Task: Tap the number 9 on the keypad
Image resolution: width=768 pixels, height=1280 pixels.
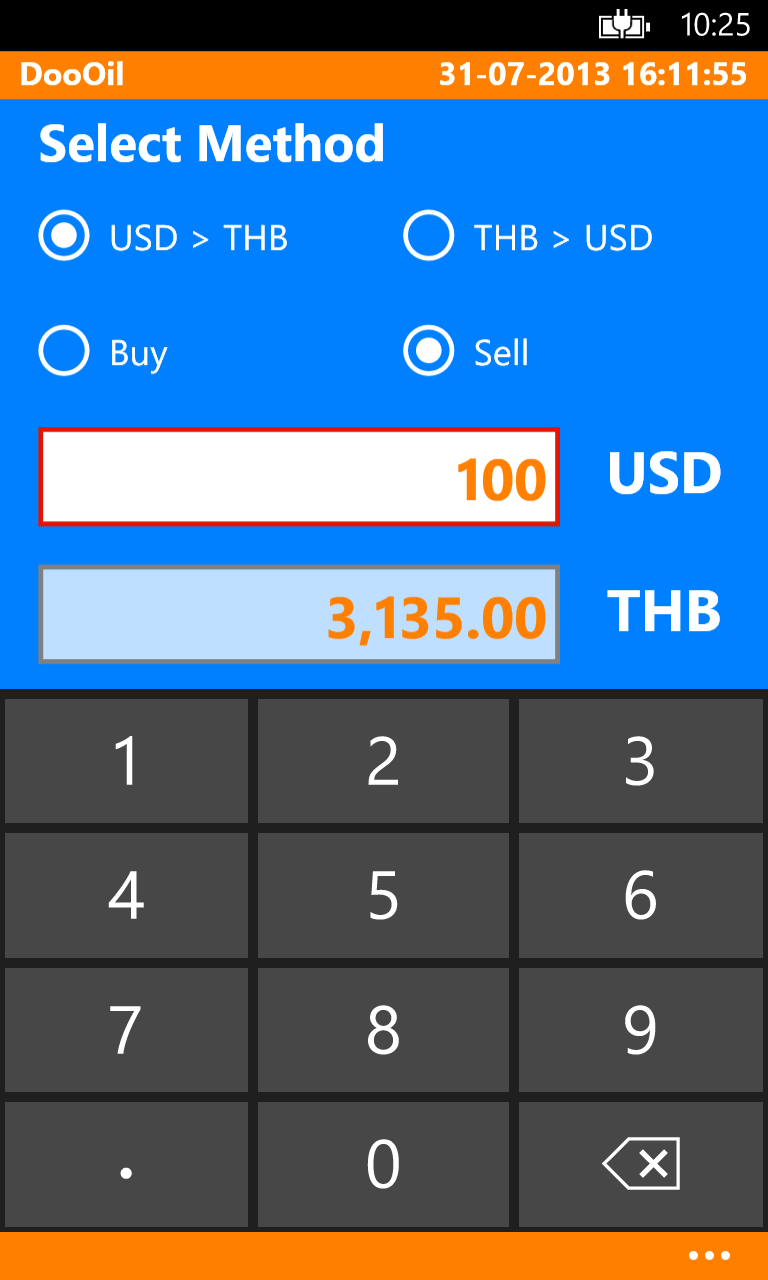Action: (640, 1030)
